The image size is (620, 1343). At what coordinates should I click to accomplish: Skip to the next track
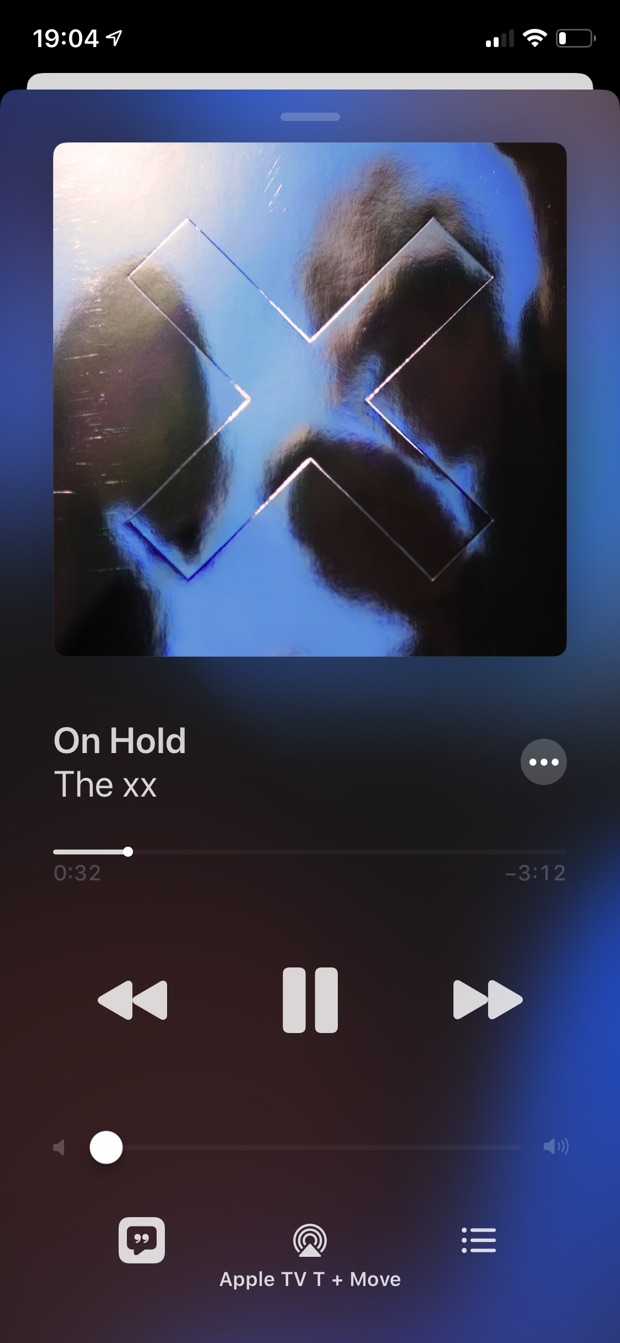click(487, 999)
